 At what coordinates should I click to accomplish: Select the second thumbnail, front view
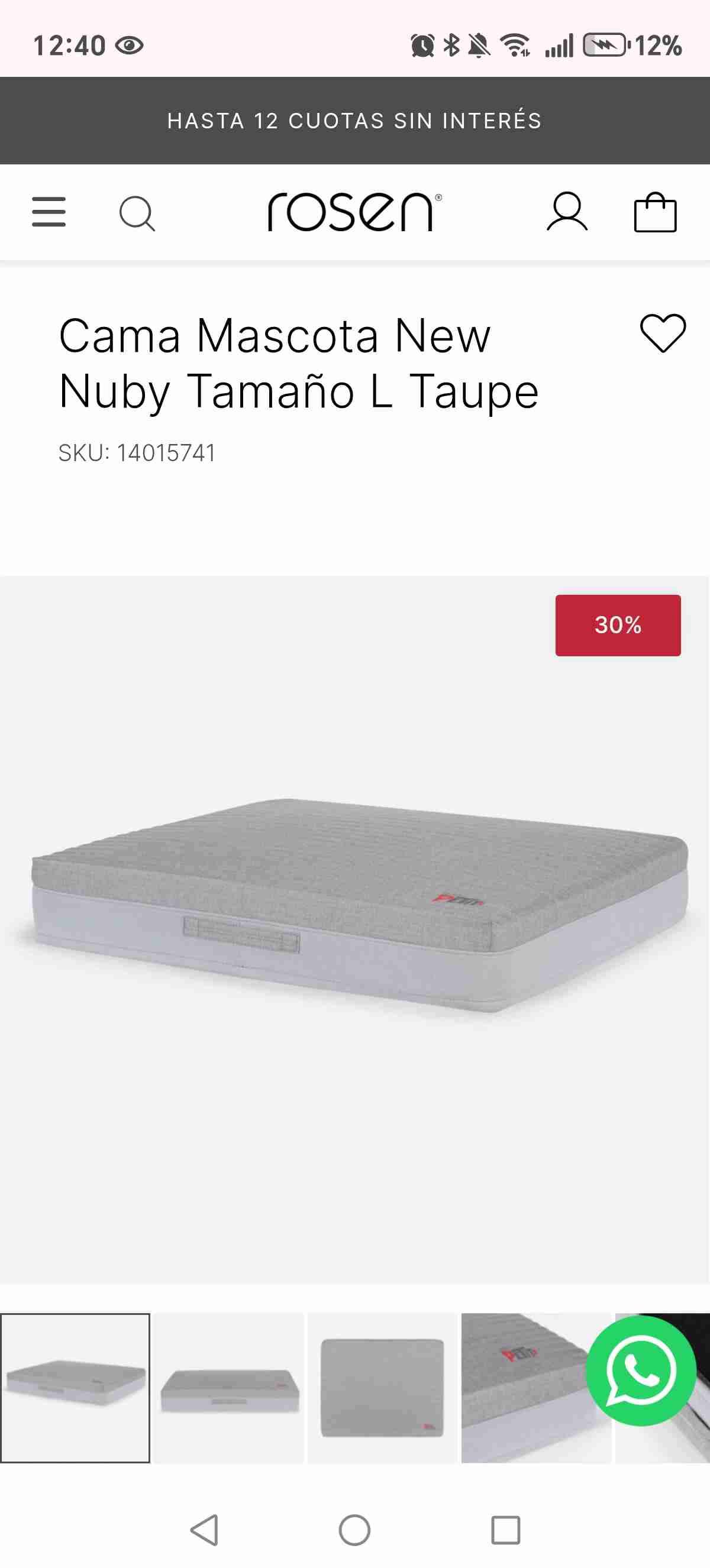229,1388
